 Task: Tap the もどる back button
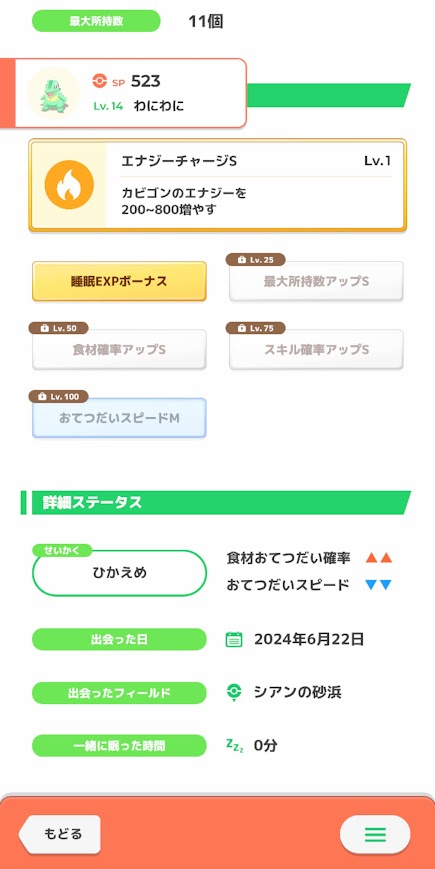pos(60,834)
